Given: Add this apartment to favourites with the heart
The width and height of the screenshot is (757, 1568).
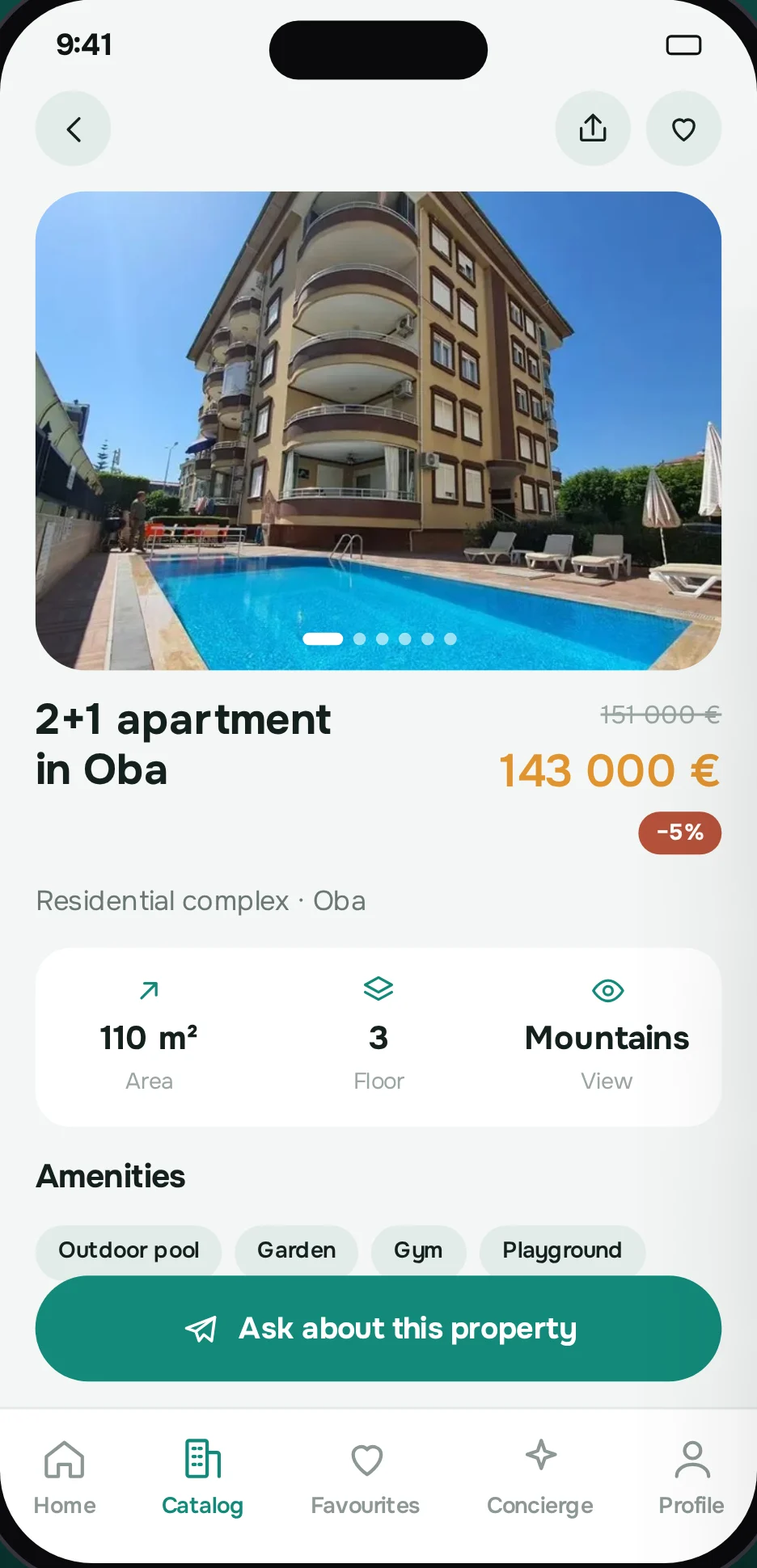Looking at the screenshot, I should (683, 129).
